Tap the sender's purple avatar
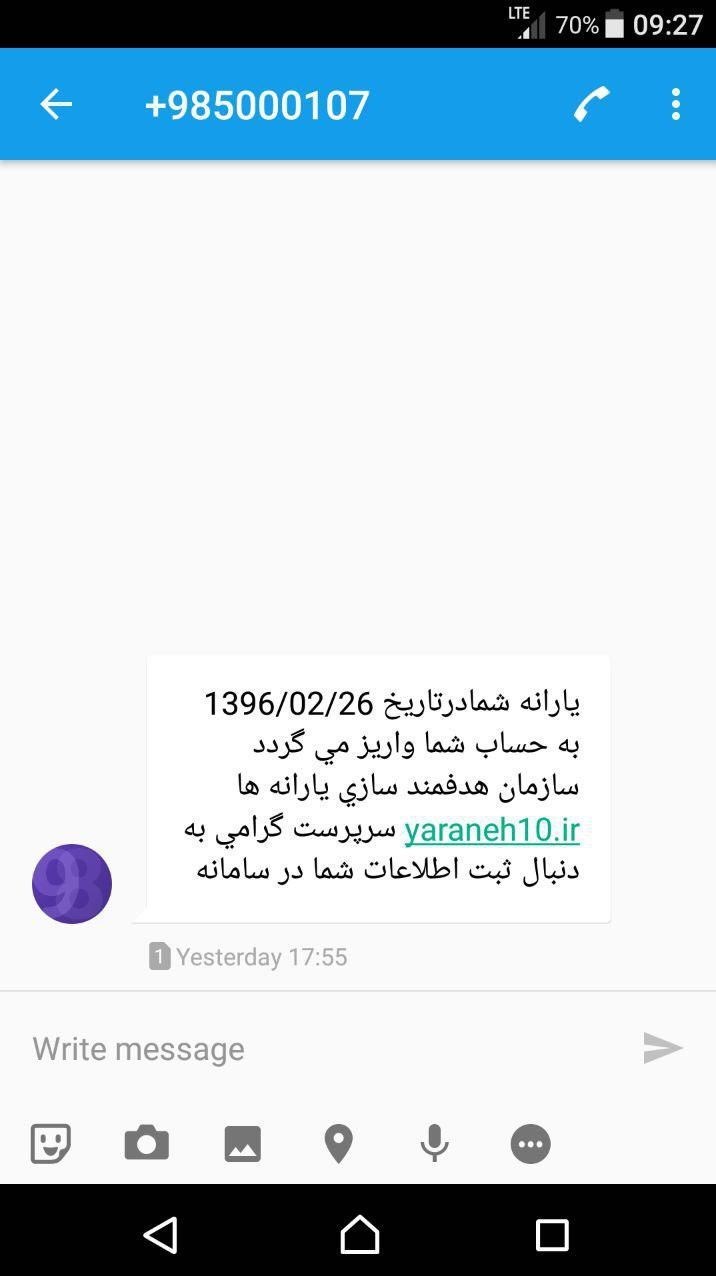The height and width of the screenshot is (1276, 716). pyautogui.click(x=72, y=884)
